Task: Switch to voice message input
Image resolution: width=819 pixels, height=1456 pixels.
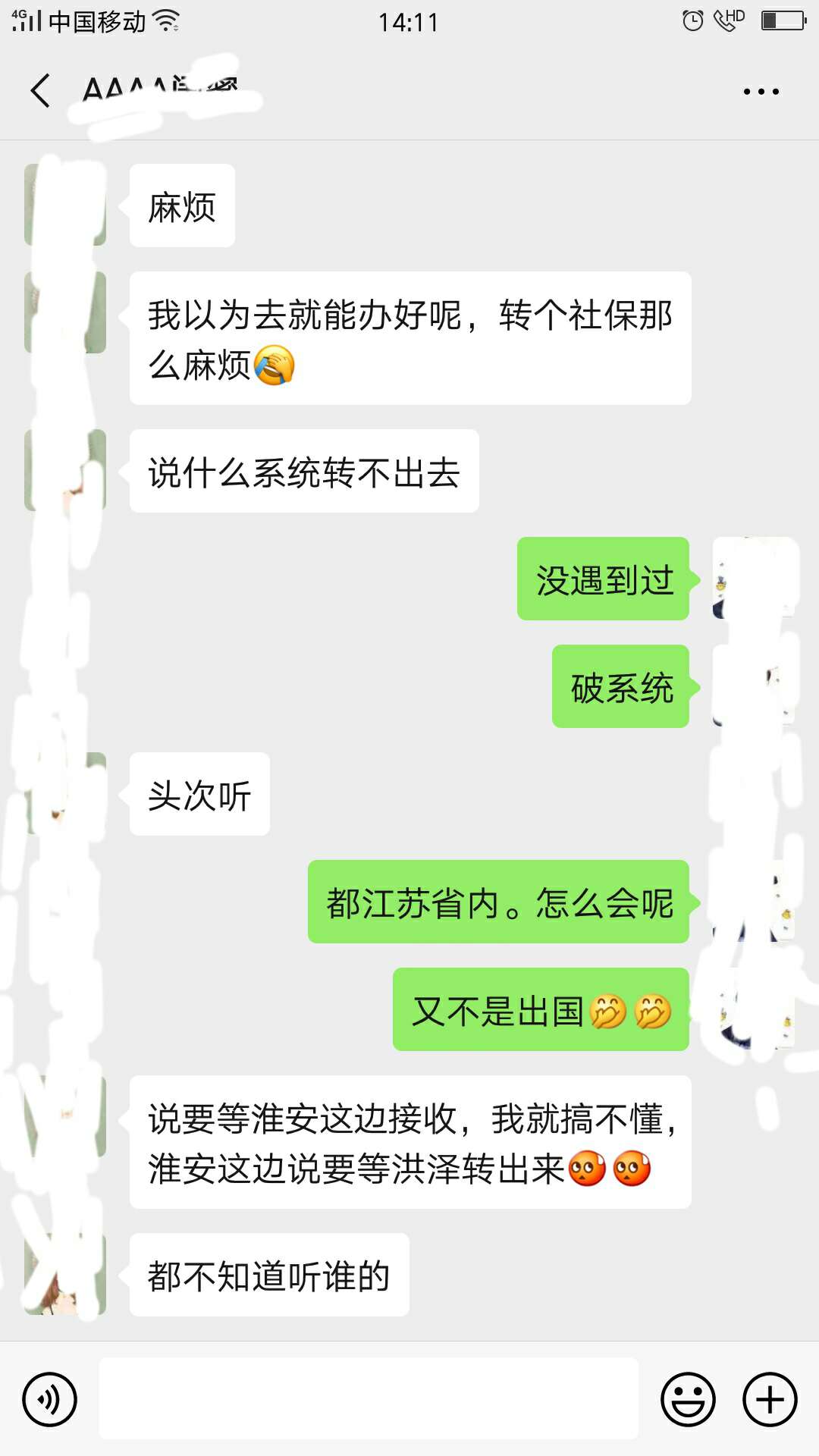Action: (49, 1399)
